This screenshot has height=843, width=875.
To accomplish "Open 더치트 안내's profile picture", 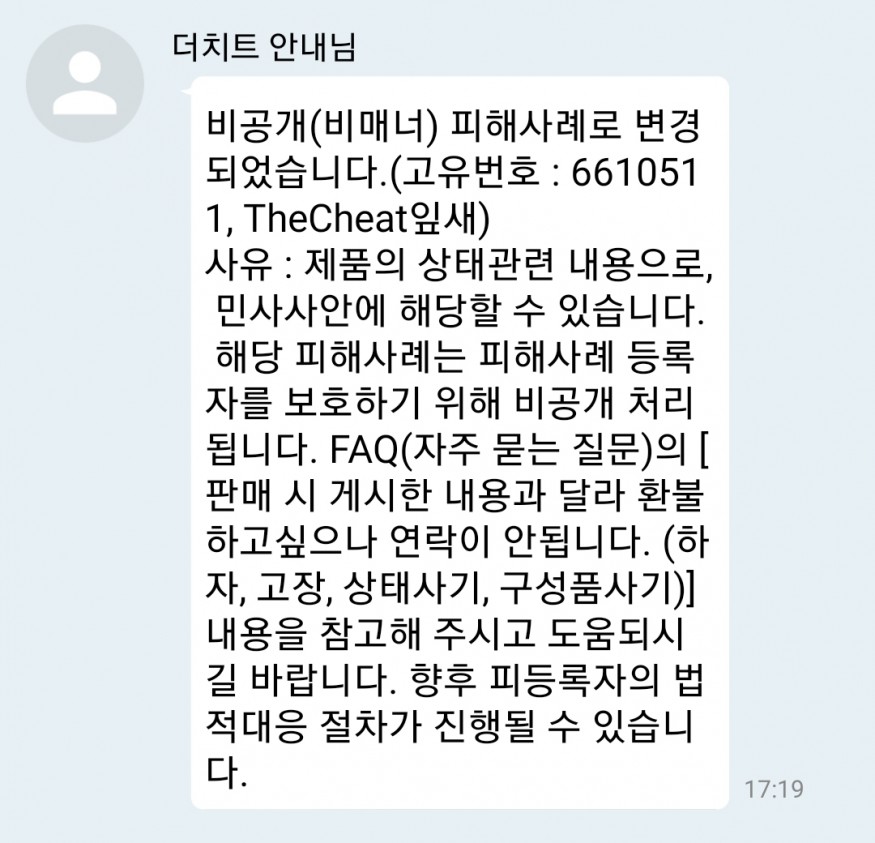I will pos(85,84).
